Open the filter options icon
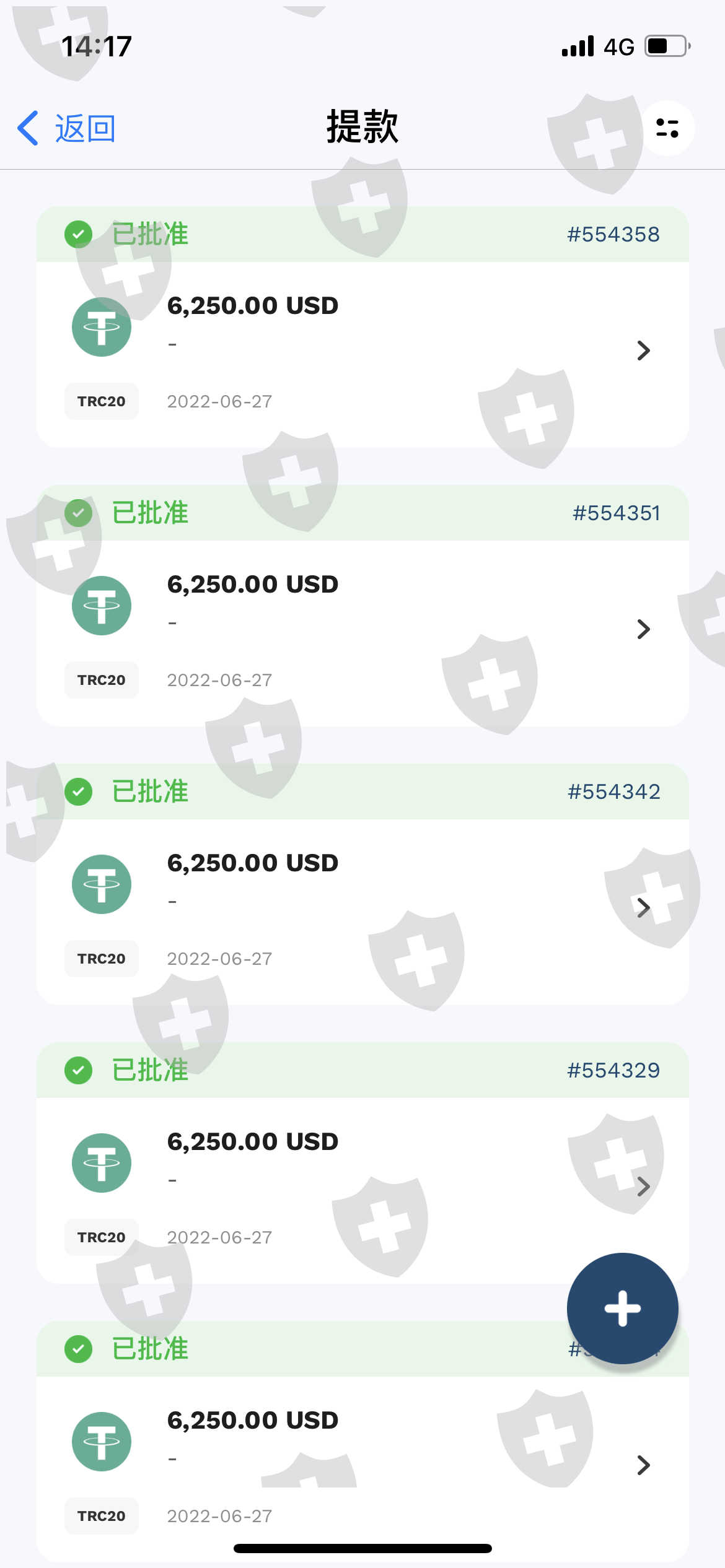Screen dimensions: 725x1568 click(x=667, y=128)
